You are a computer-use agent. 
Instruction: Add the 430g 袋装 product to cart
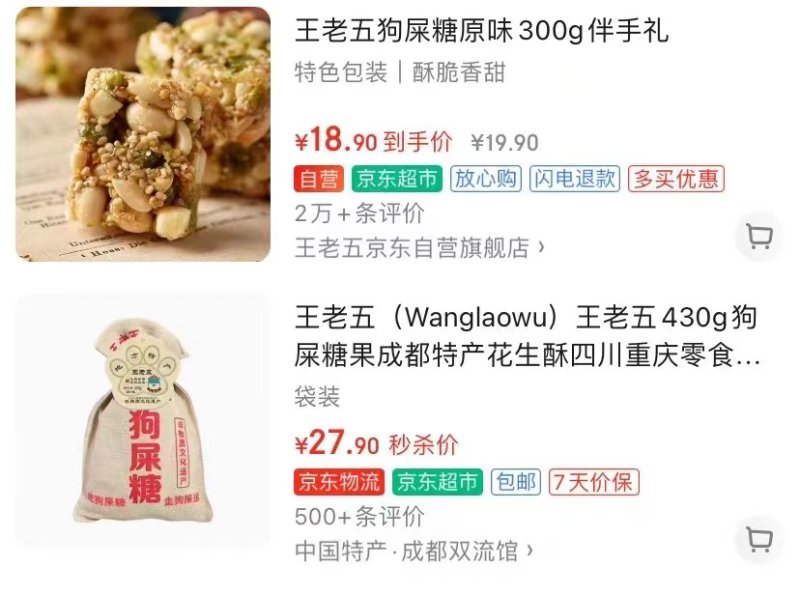coord(759,540)
